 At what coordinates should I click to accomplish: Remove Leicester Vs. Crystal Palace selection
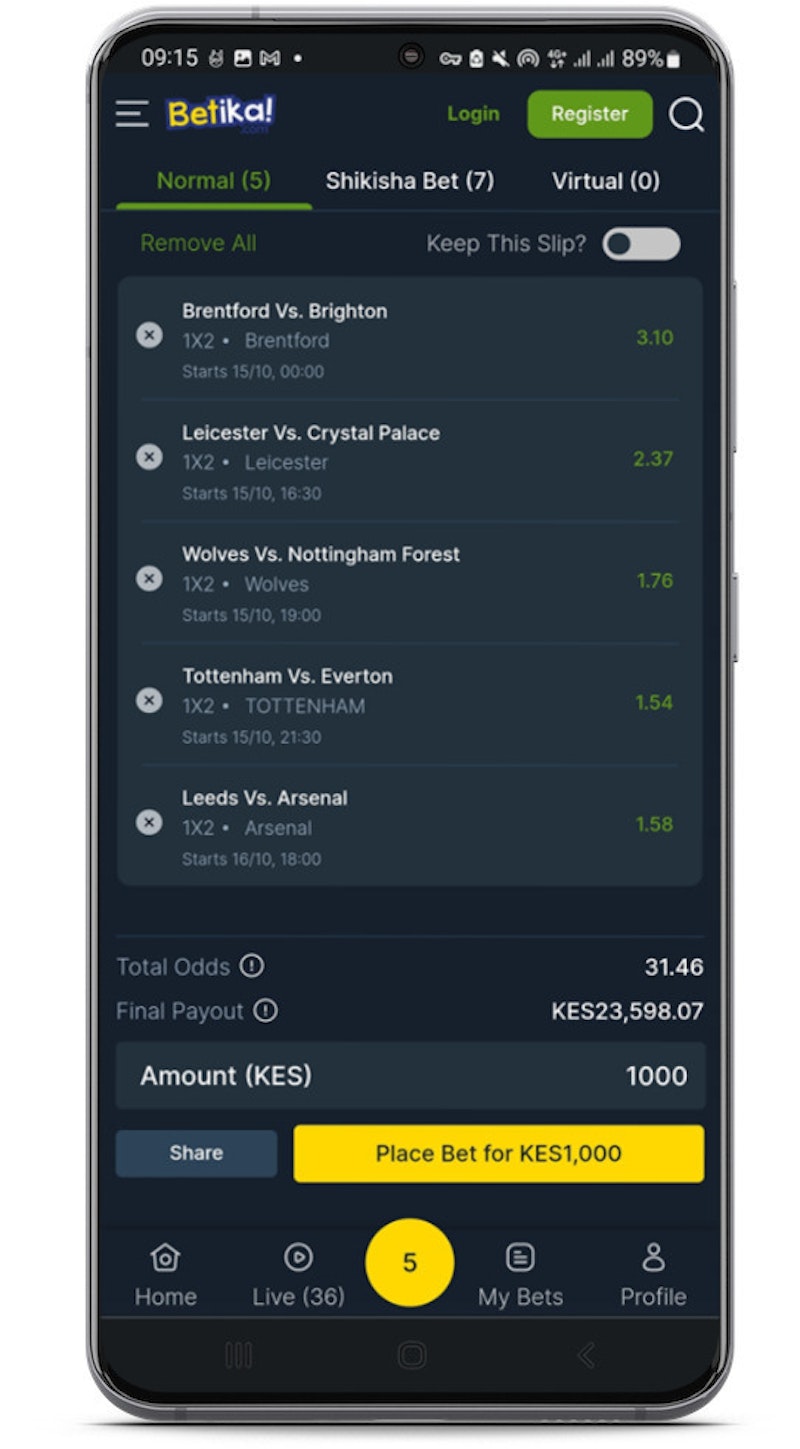click(x=149, y=457)
